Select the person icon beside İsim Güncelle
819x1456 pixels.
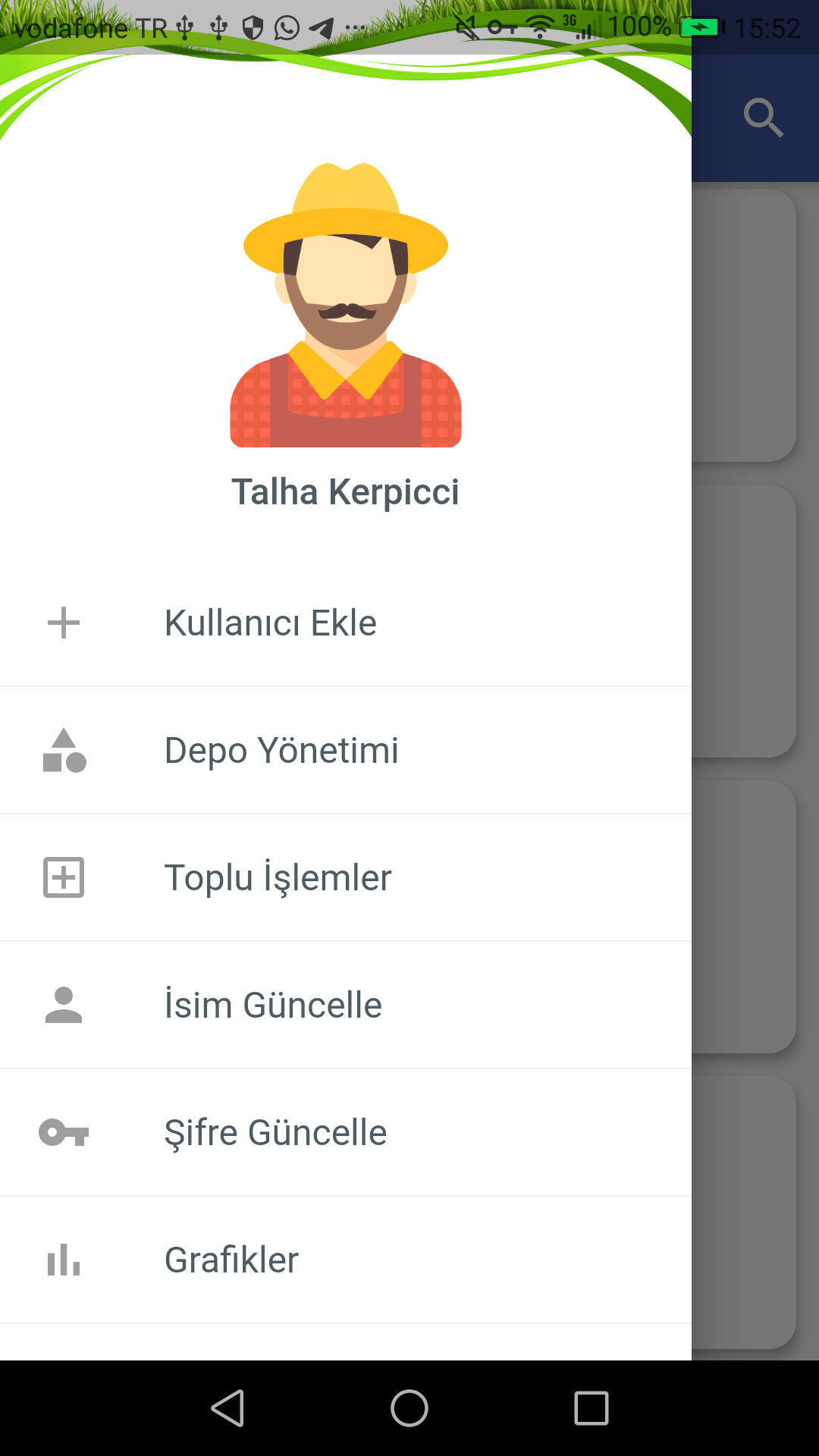(63, 1004)
